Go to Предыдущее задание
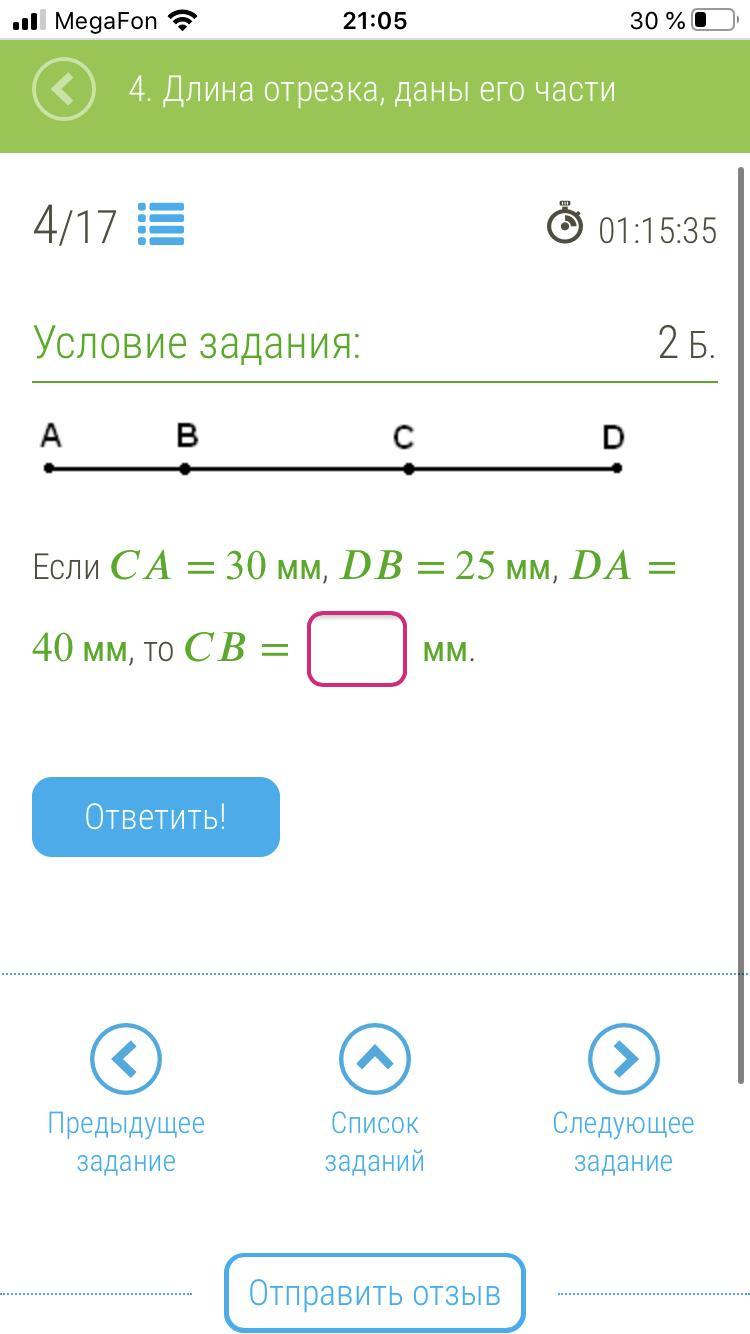 (x=126, y=1100)
